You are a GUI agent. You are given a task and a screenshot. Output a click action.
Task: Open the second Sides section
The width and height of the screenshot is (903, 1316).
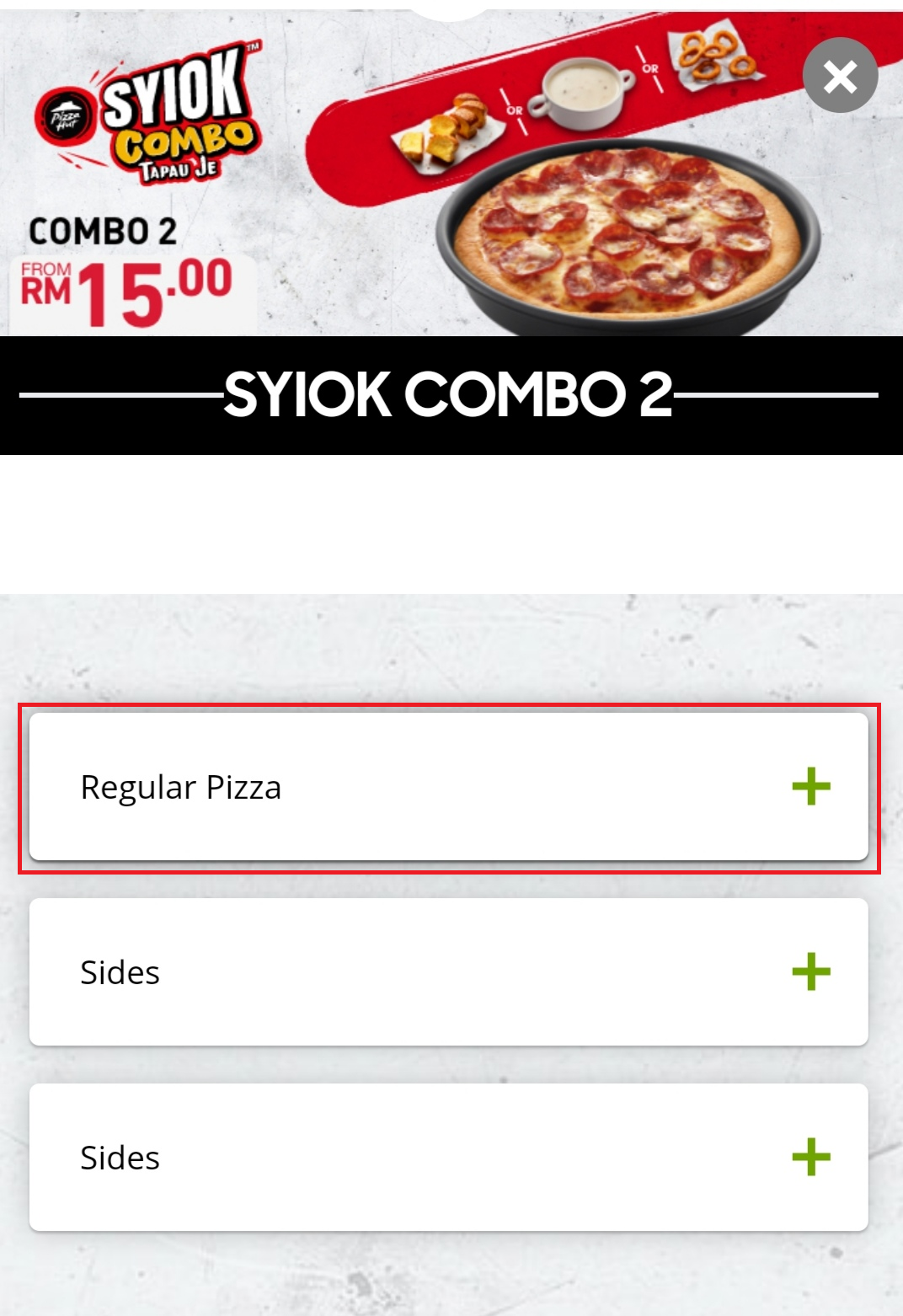[x=810, y=1157]
